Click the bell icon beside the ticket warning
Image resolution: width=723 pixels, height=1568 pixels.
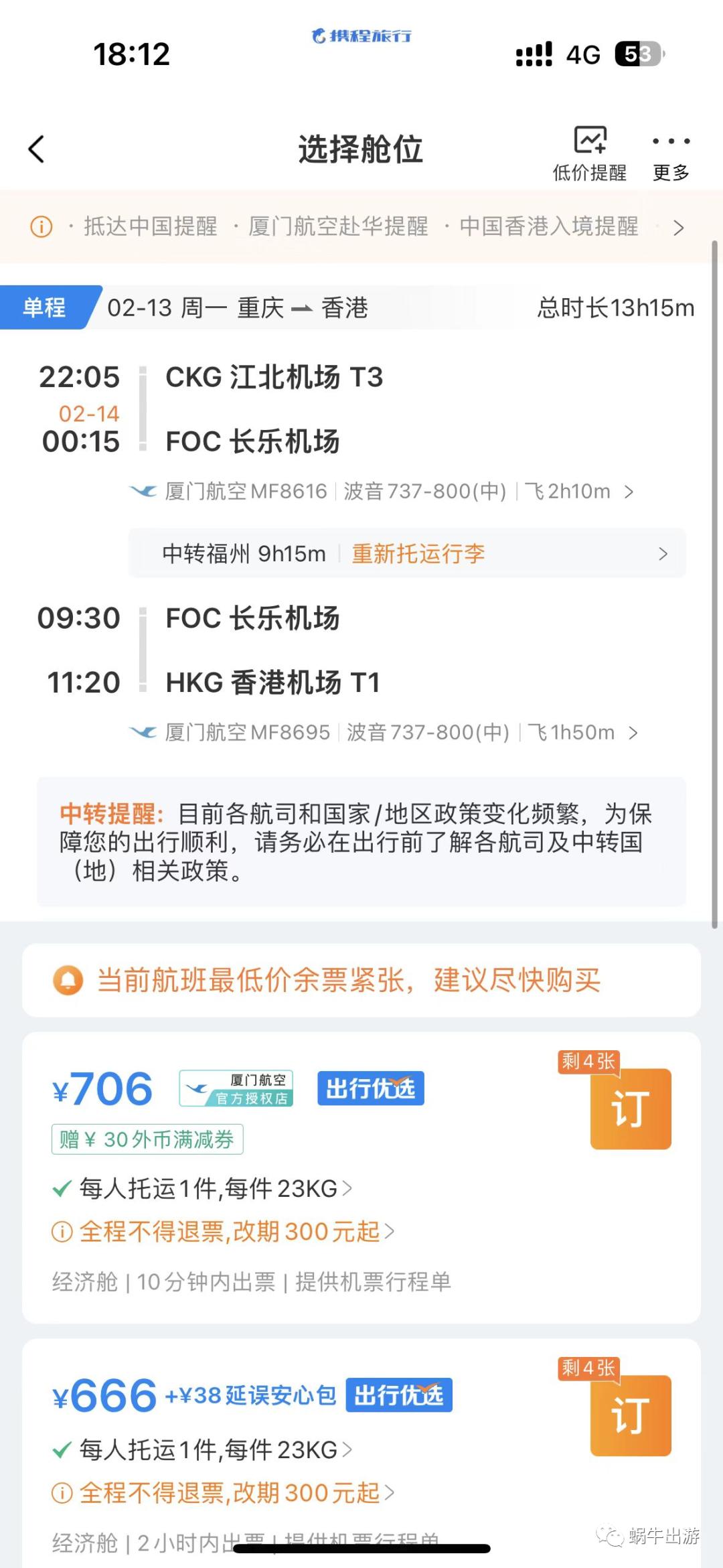pyautogui.click(x=69, y=981)
